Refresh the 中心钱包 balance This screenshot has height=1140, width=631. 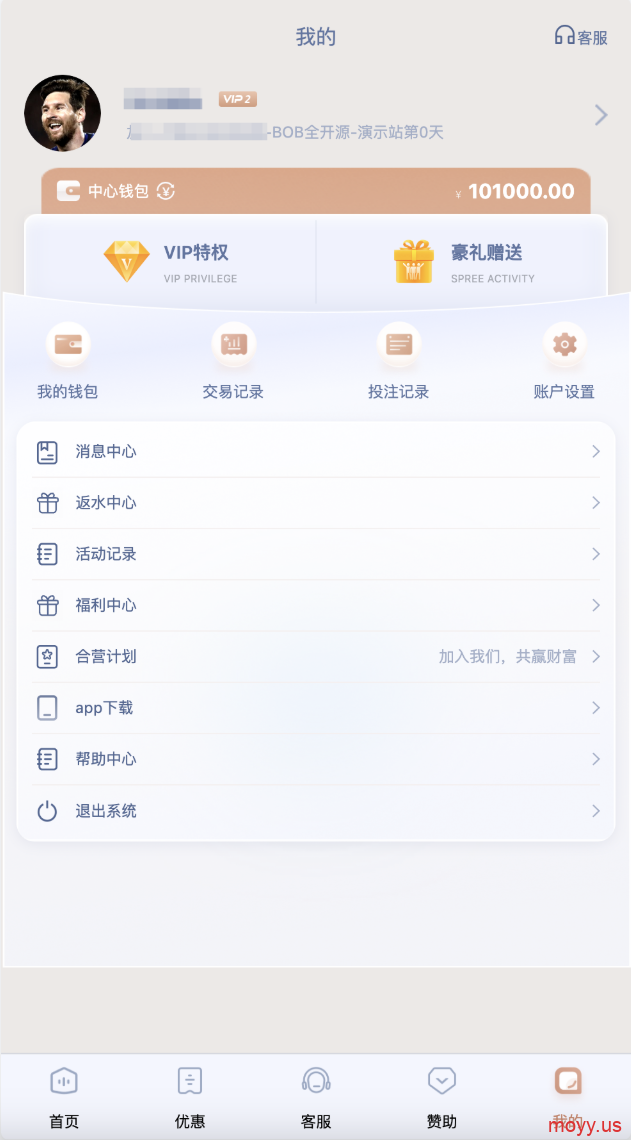tap(166, 191)
